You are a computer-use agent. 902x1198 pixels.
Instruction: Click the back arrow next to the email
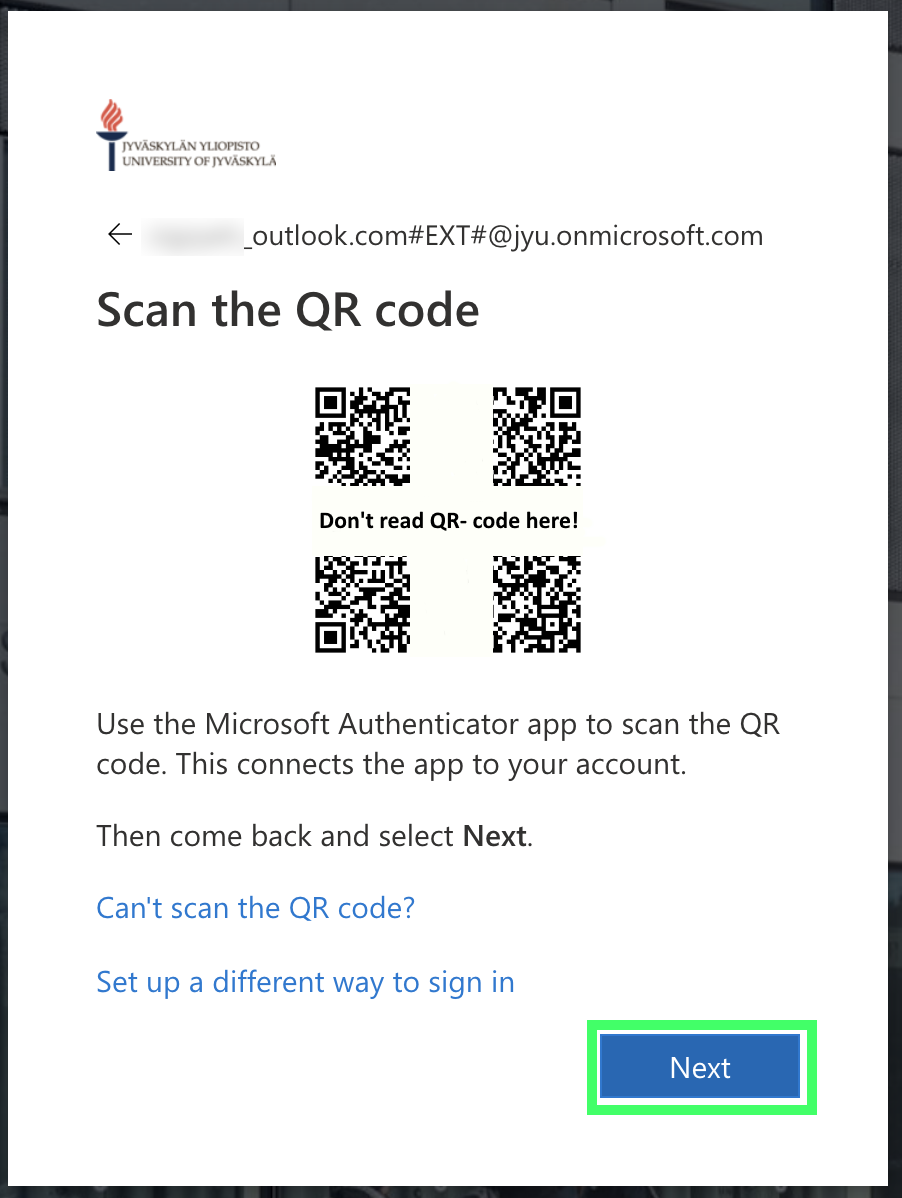point(119,234)
